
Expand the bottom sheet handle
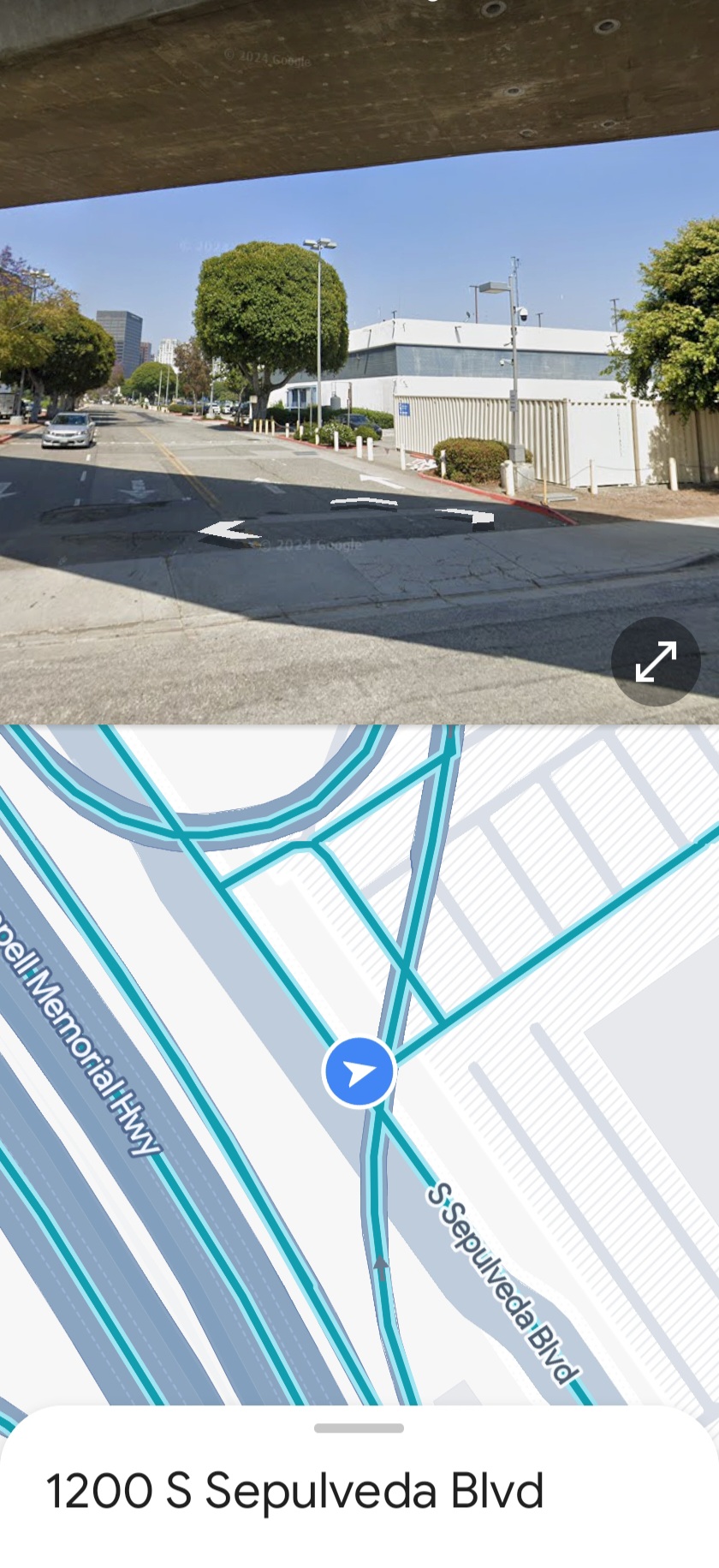359,1428
